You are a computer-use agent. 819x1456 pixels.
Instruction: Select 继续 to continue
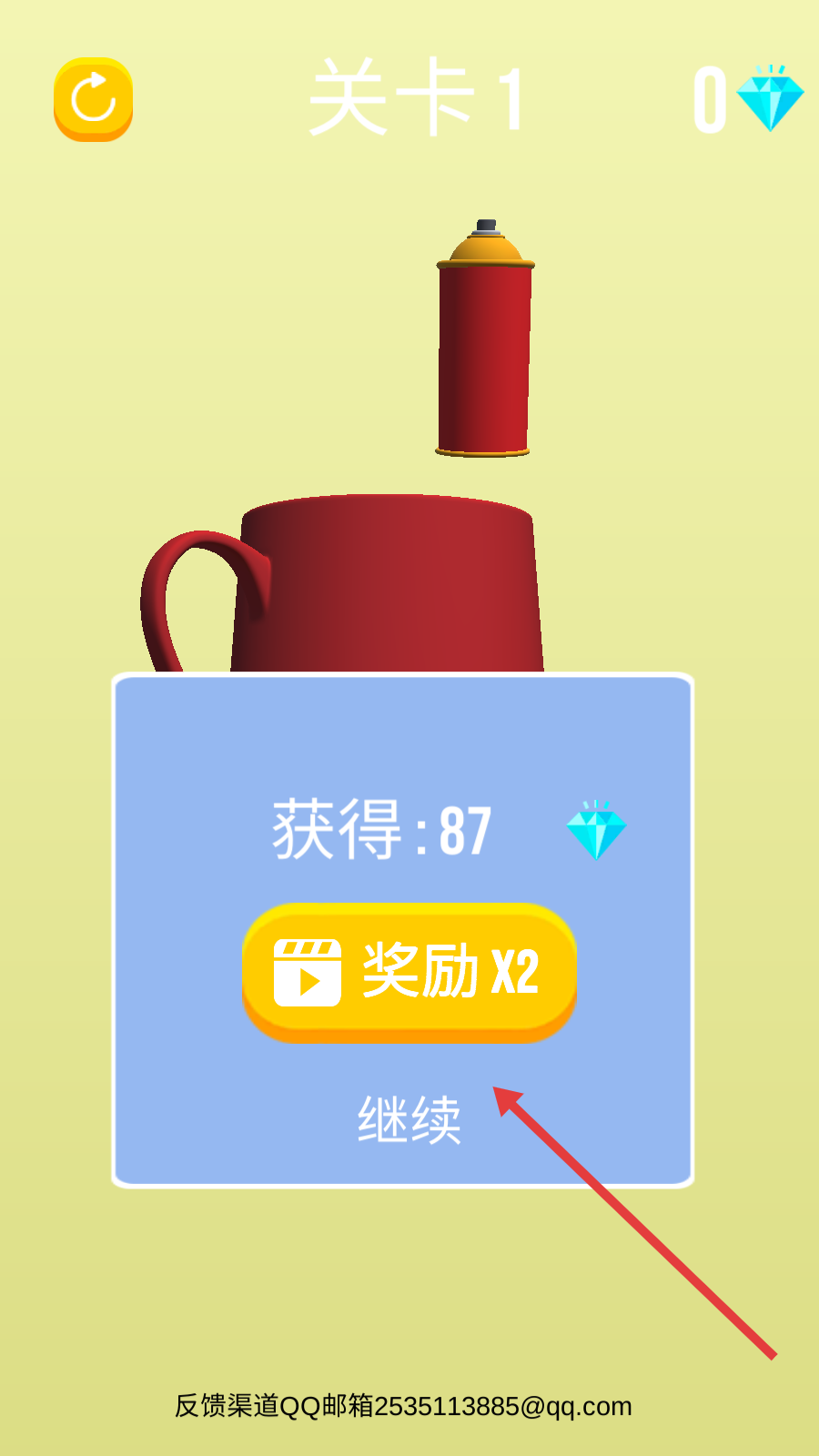tap(409, 1119)
